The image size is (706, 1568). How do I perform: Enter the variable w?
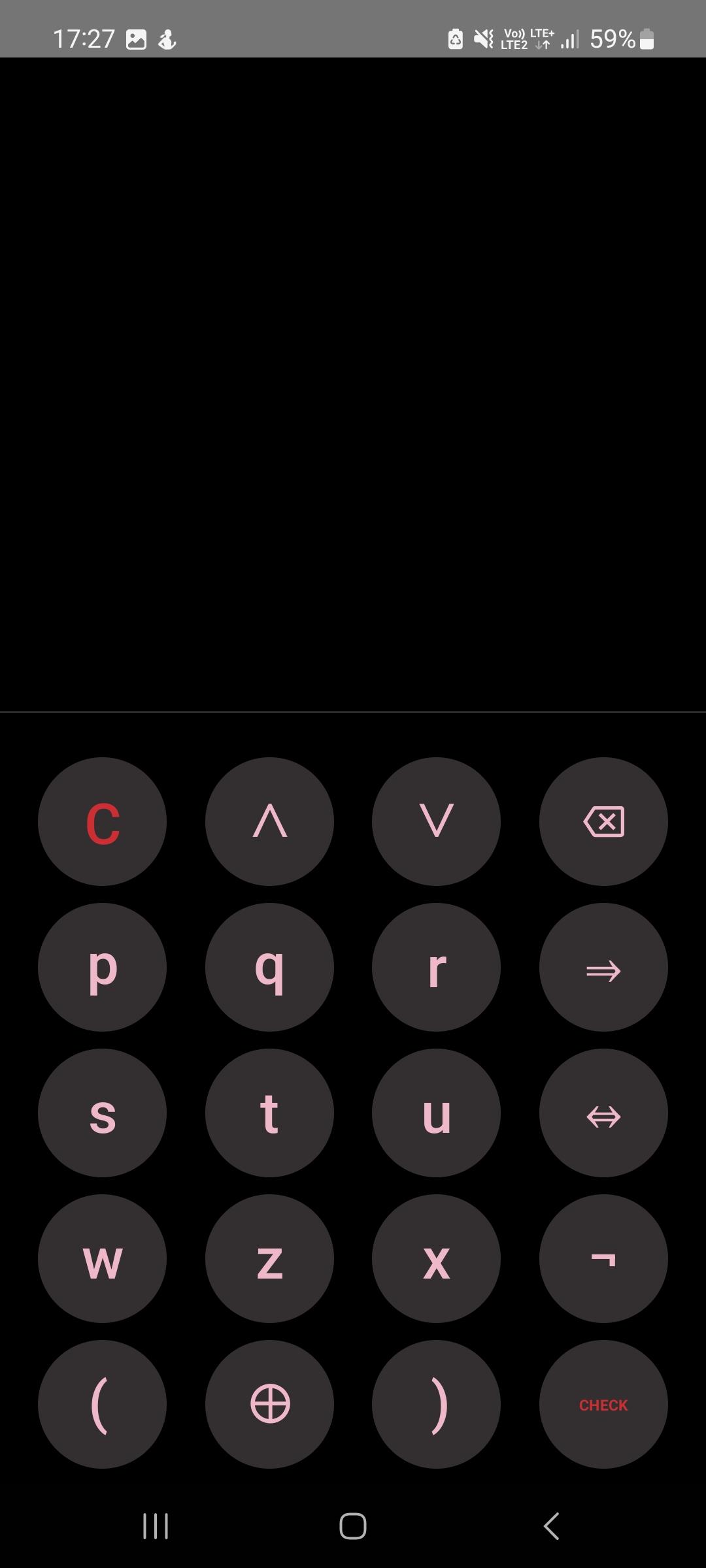coord(102,1258)
